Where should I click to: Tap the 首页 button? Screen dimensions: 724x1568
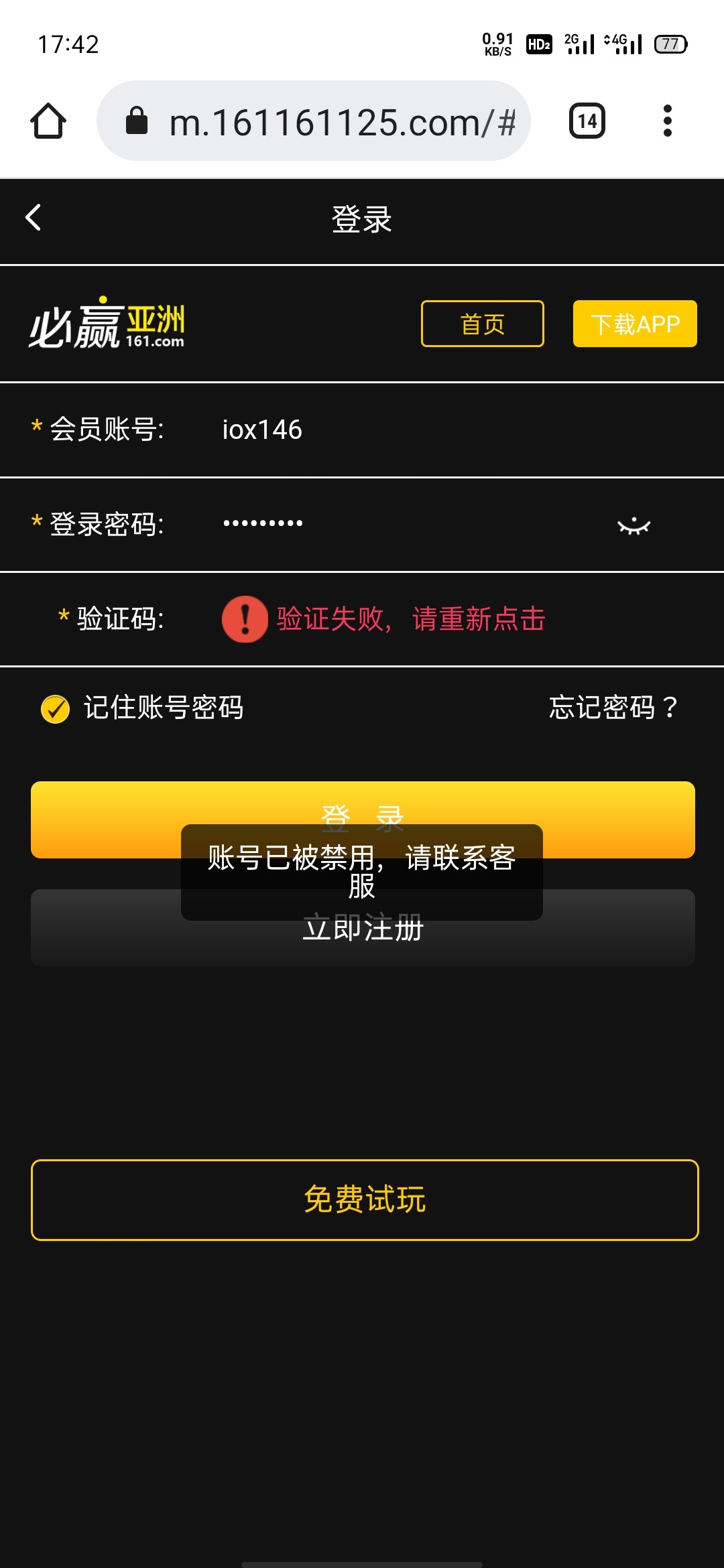[x=483, y=324]
